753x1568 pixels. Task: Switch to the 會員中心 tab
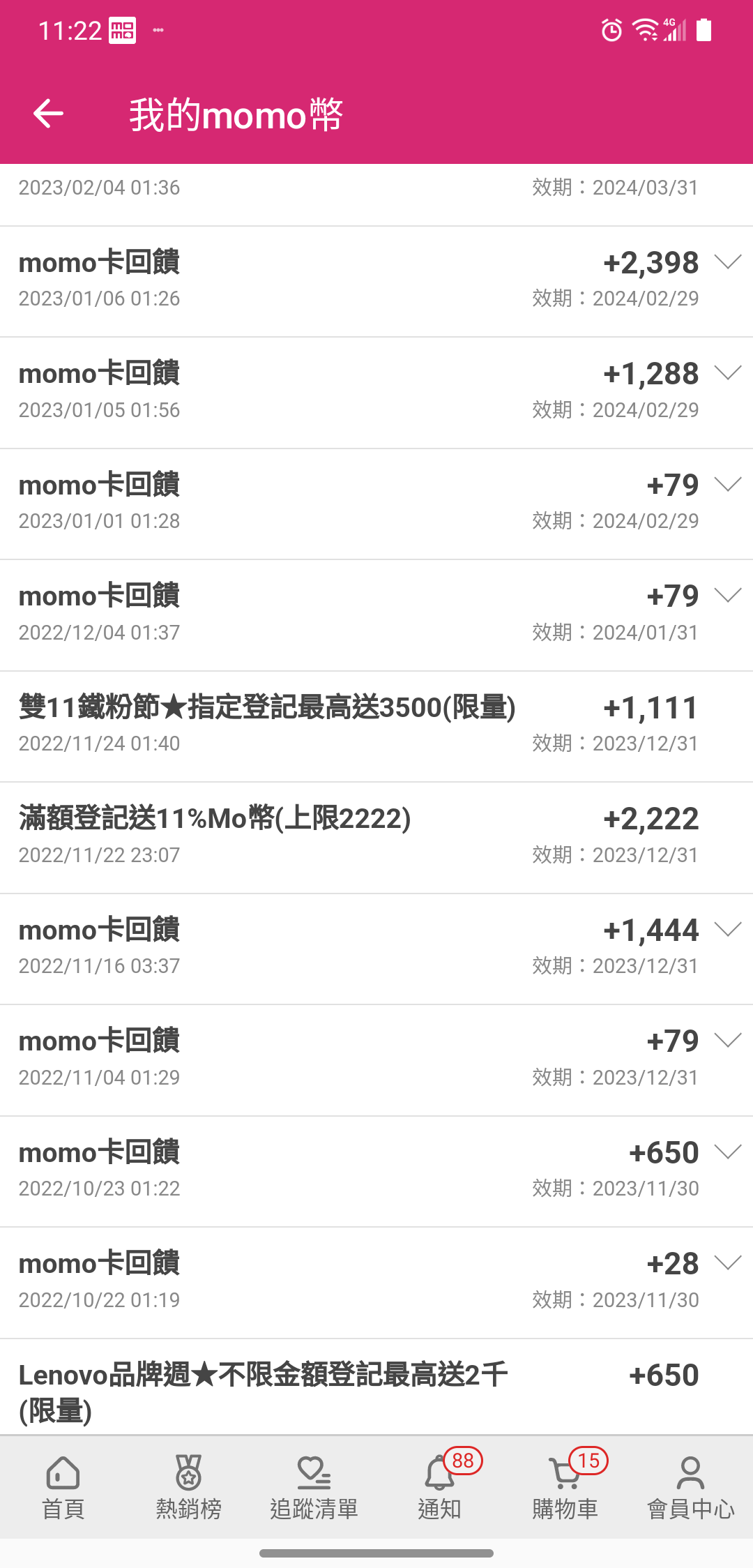point(690,1488)
